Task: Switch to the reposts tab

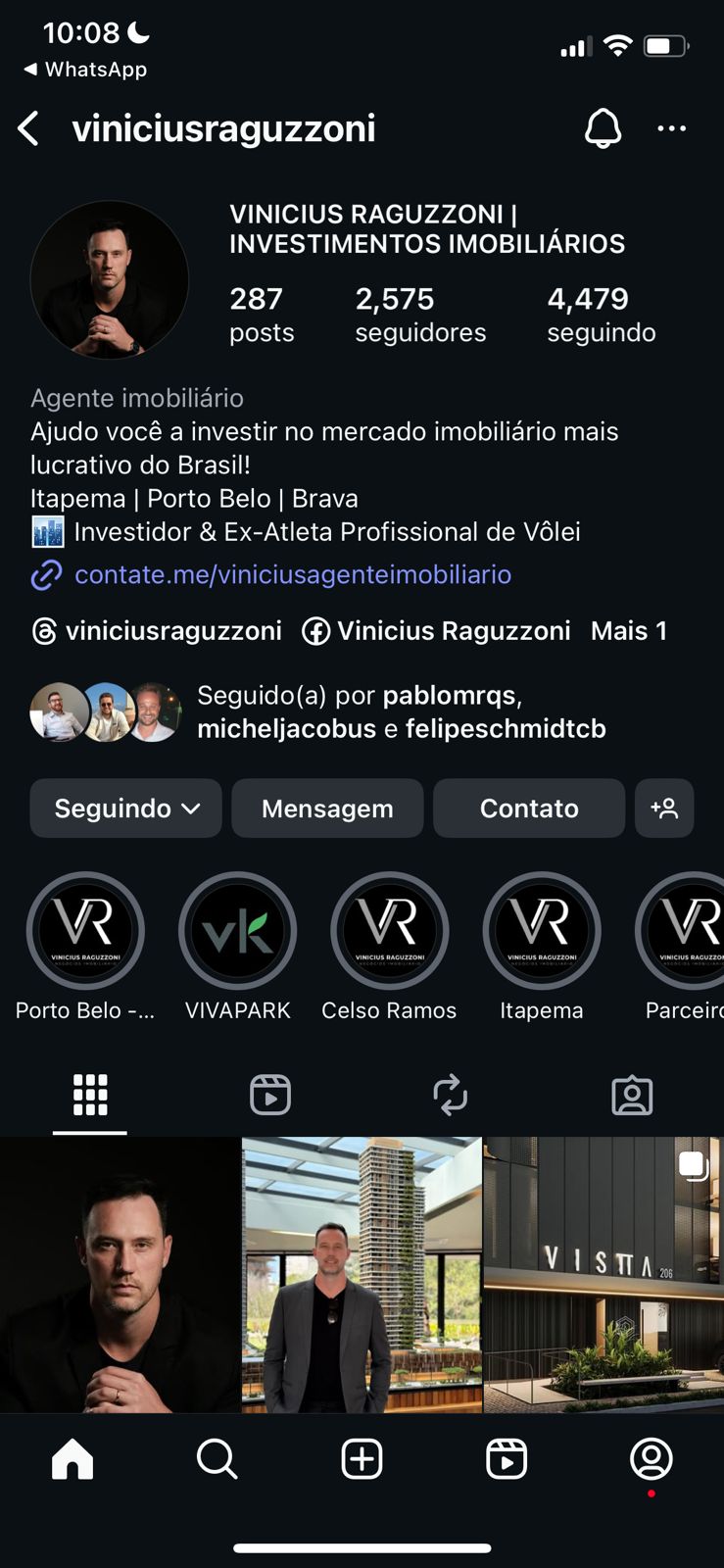Action: click(x=451, y=1095)
